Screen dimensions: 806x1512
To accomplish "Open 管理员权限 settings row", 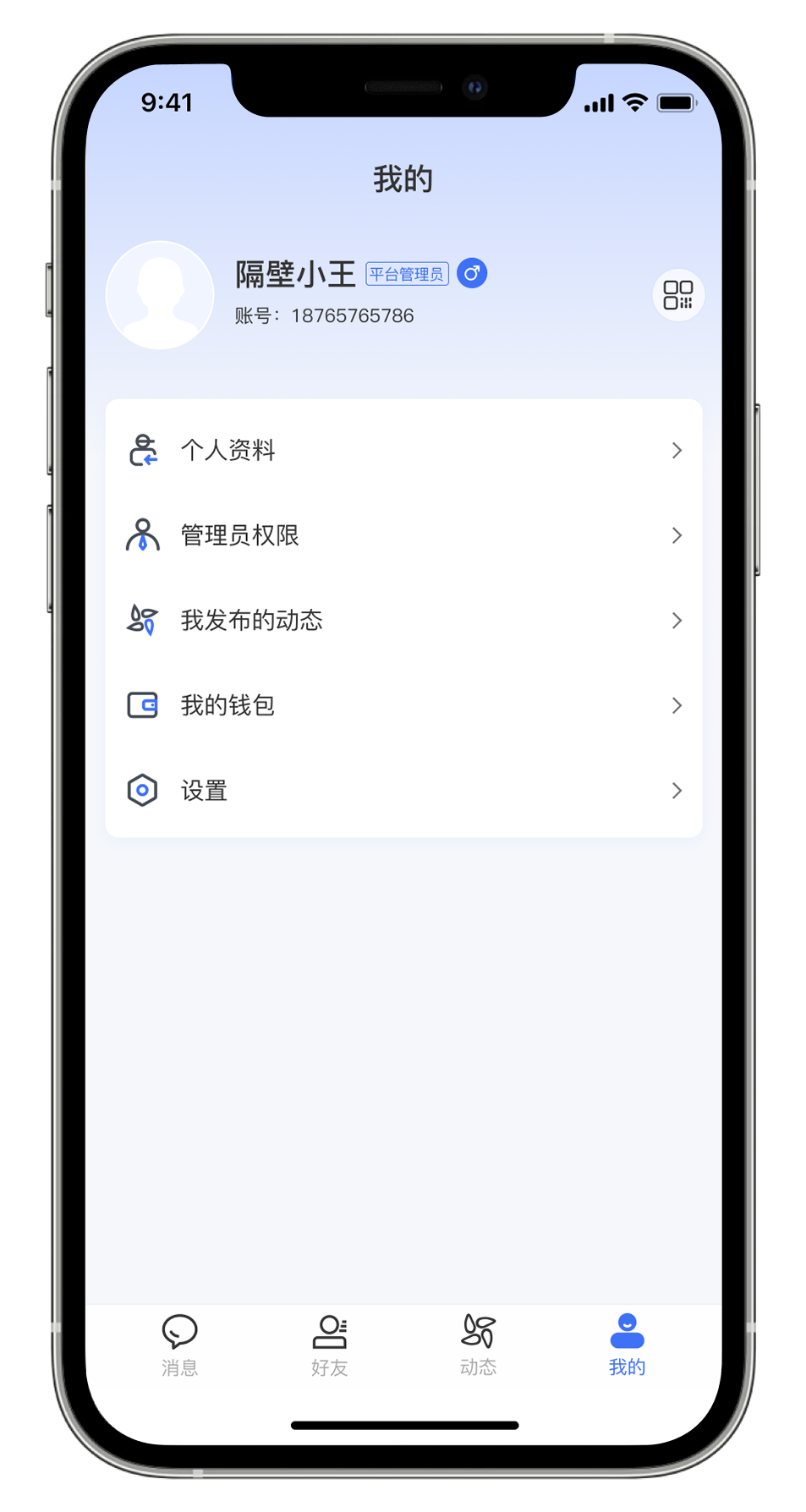I will click(403, 535).
